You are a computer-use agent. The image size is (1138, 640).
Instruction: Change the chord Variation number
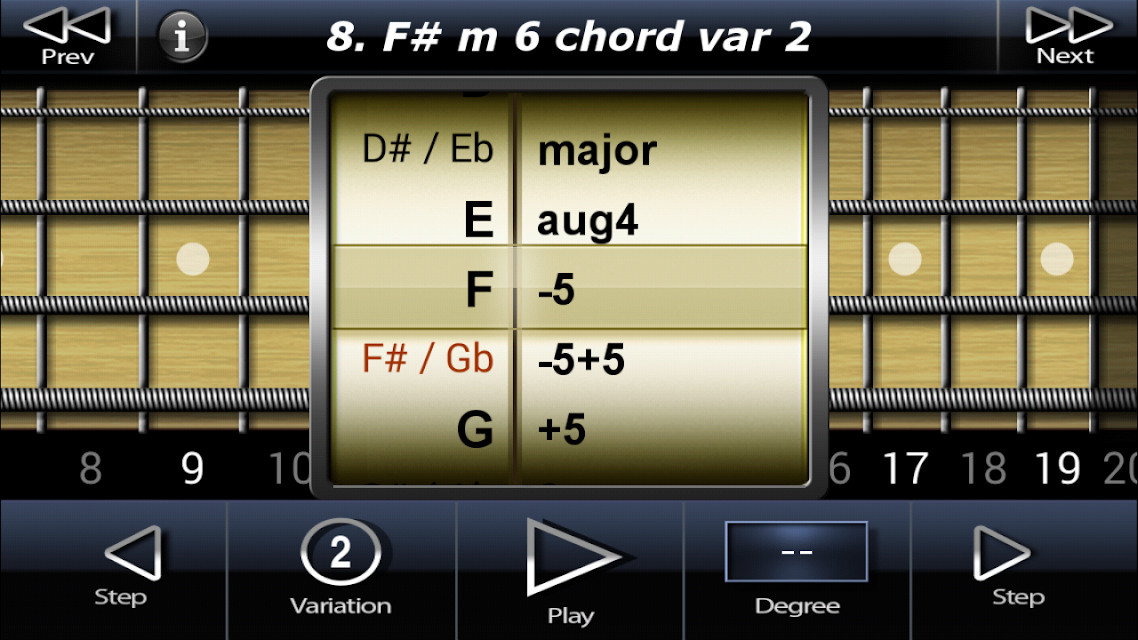pyautogui.click(x=340, y=565)
